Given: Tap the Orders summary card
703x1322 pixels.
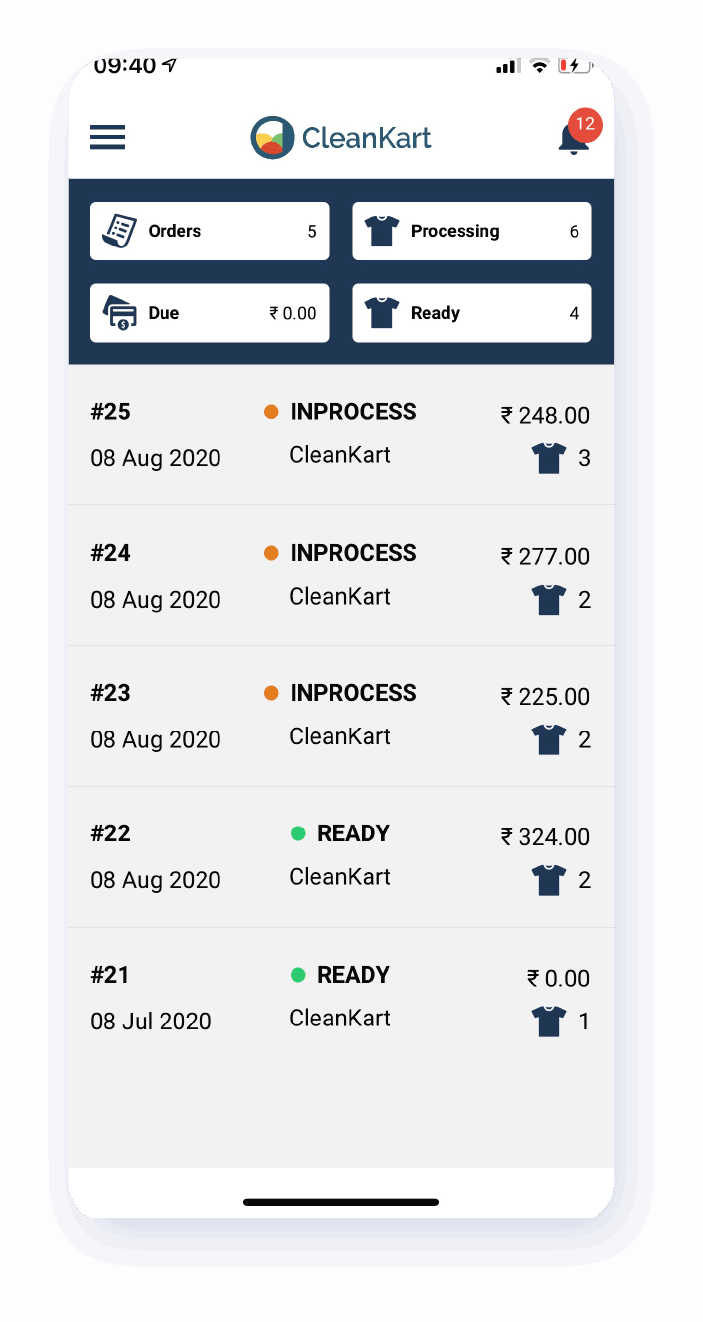Looking at the screenshot, I should pos(209,231).
